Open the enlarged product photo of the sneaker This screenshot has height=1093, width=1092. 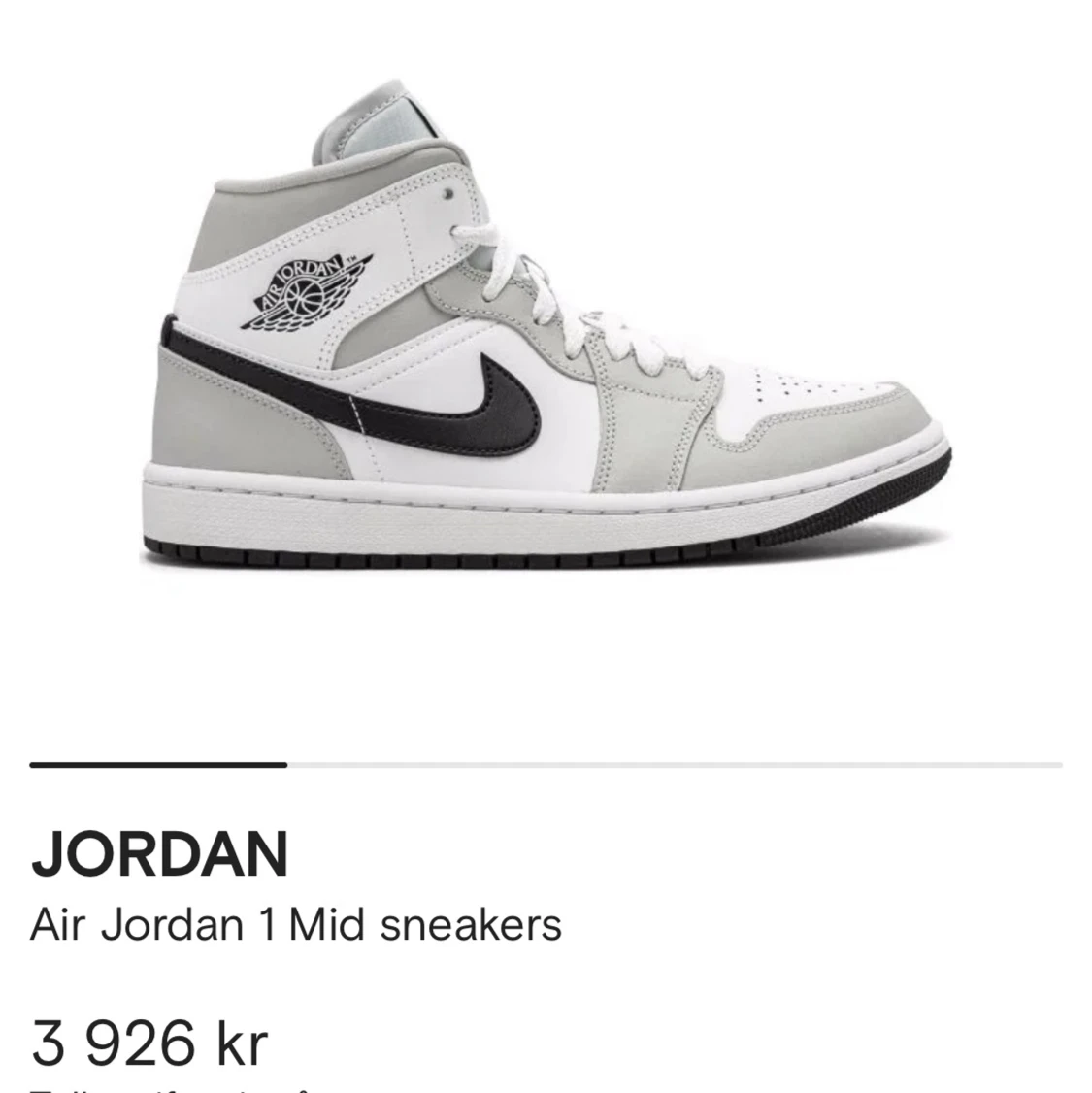click(x=544, y=340)
